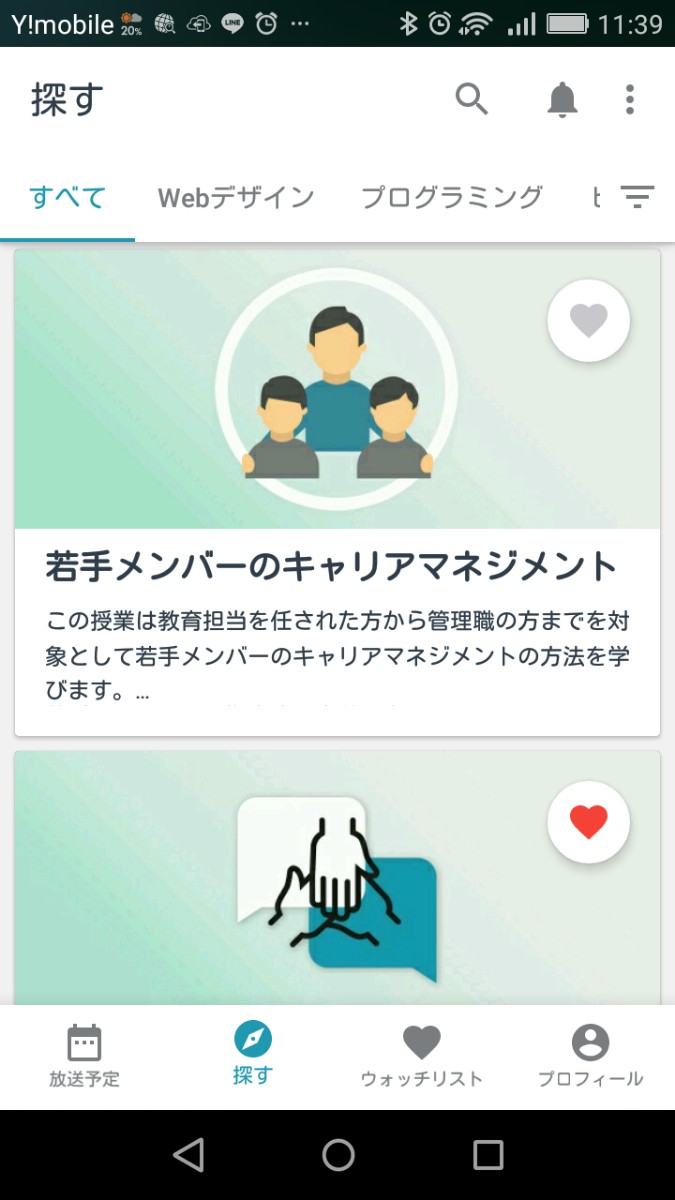Viewport: 675px width, 1200px height.
Task: Tap the 探す bottom navigation item
Action: click(252, 1056)
